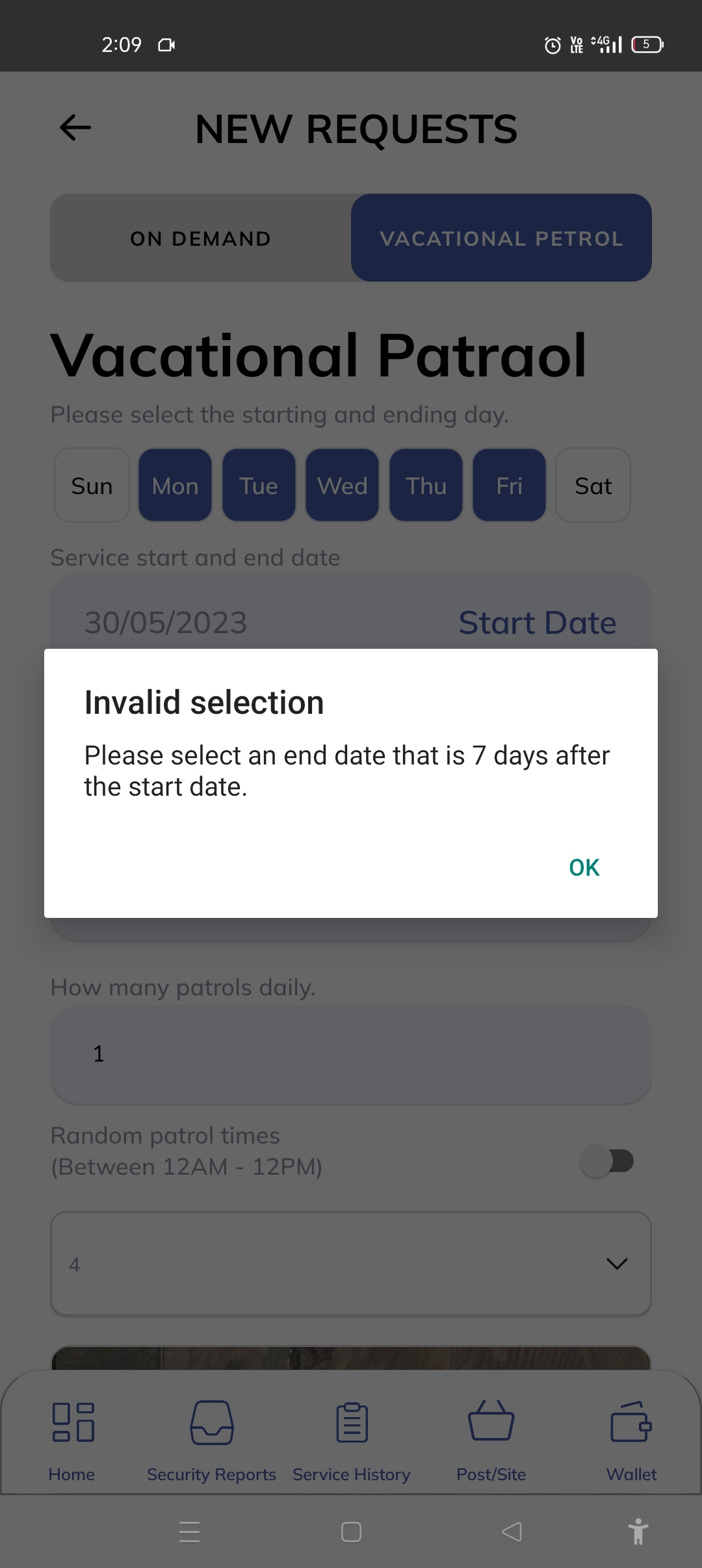Edit the daily patrols count field
The height and width of the screenshot is (1568, 702).
pos(351,1054)
